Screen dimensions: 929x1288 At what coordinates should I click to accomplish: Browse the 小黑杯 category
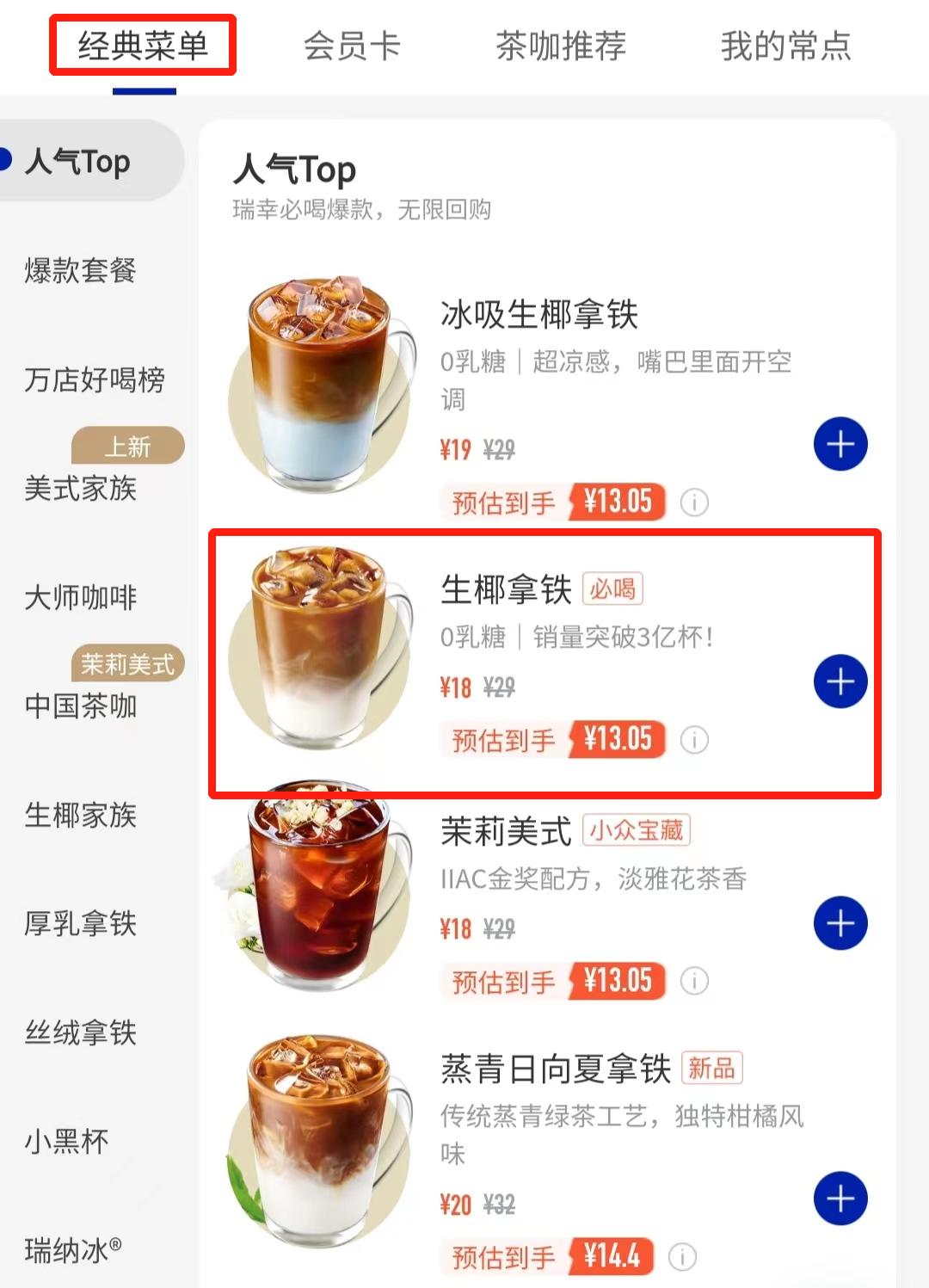tap(66, 1142)
